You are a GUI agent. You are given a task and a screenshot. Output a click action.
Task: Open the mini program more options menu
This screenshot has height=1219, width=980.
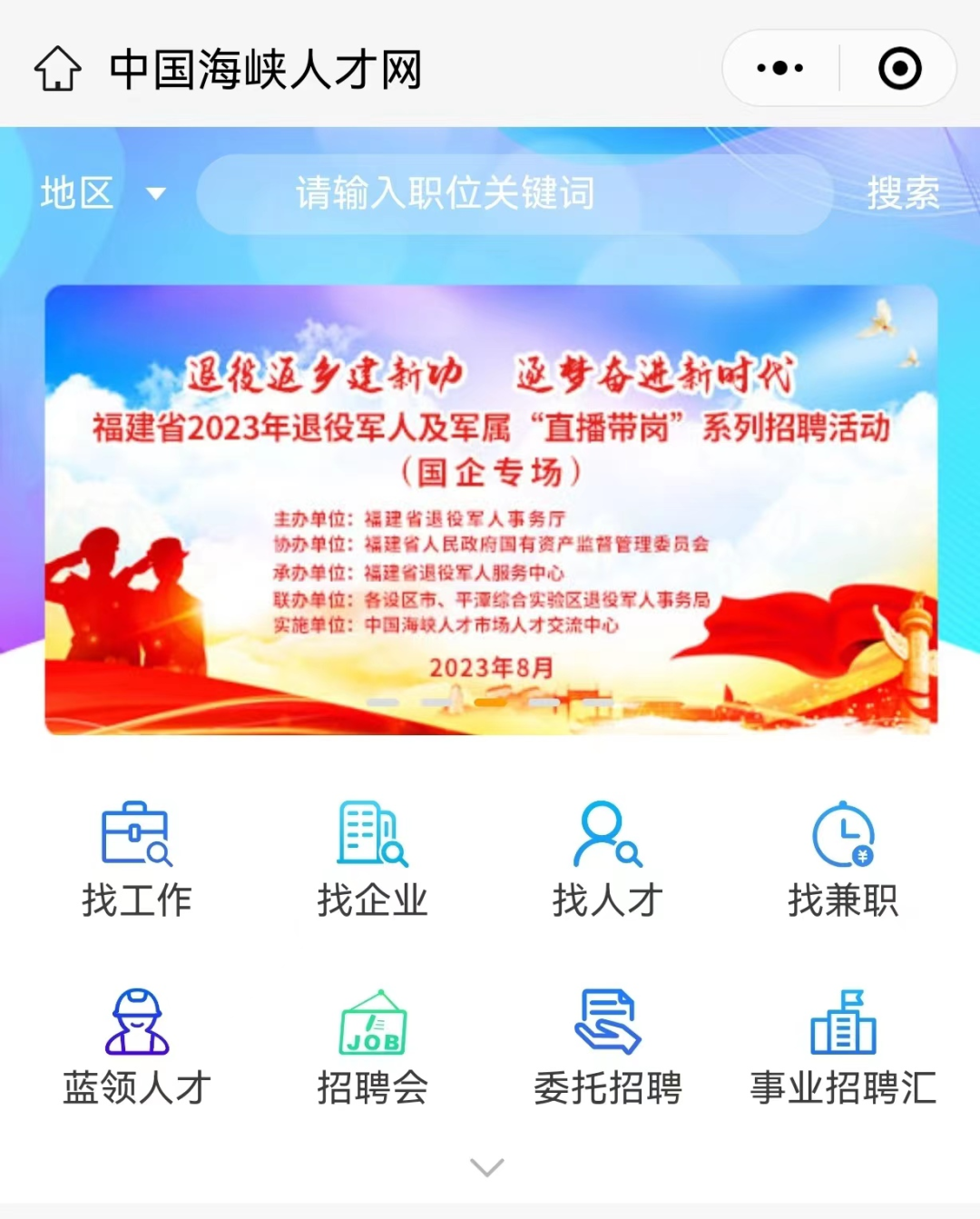coord(780,68)
